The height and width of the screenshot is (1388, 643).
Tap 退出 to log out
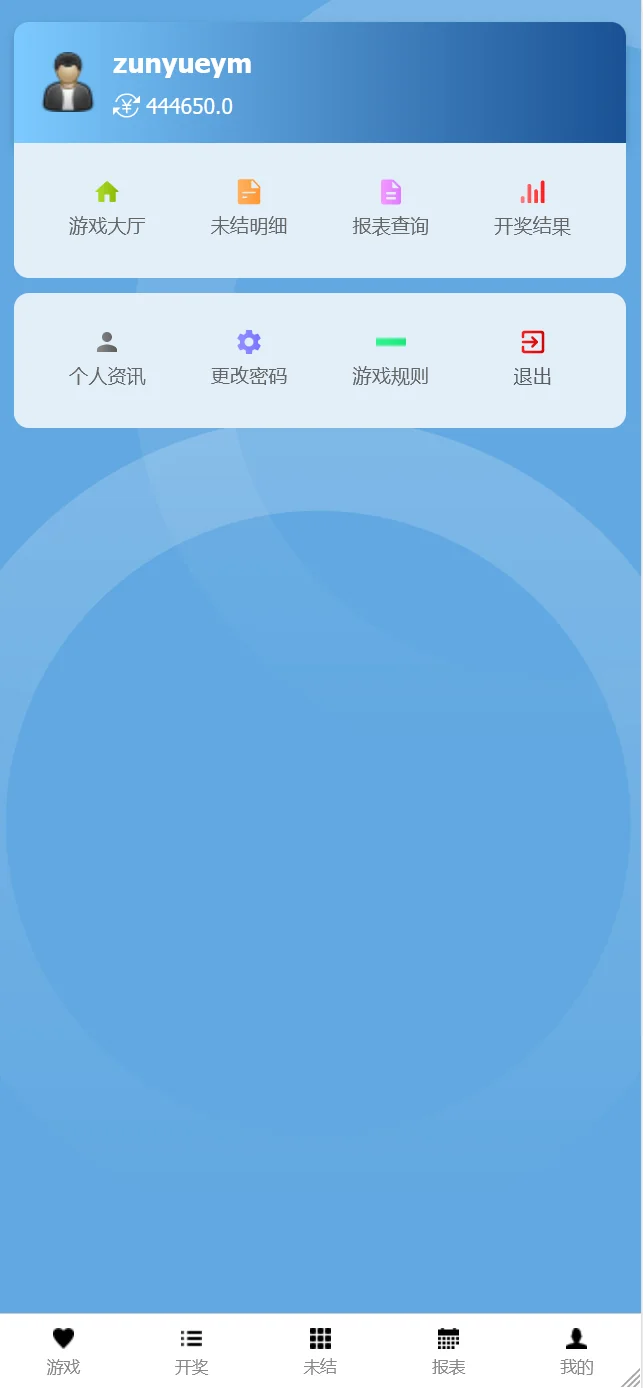tap(532, 359)
